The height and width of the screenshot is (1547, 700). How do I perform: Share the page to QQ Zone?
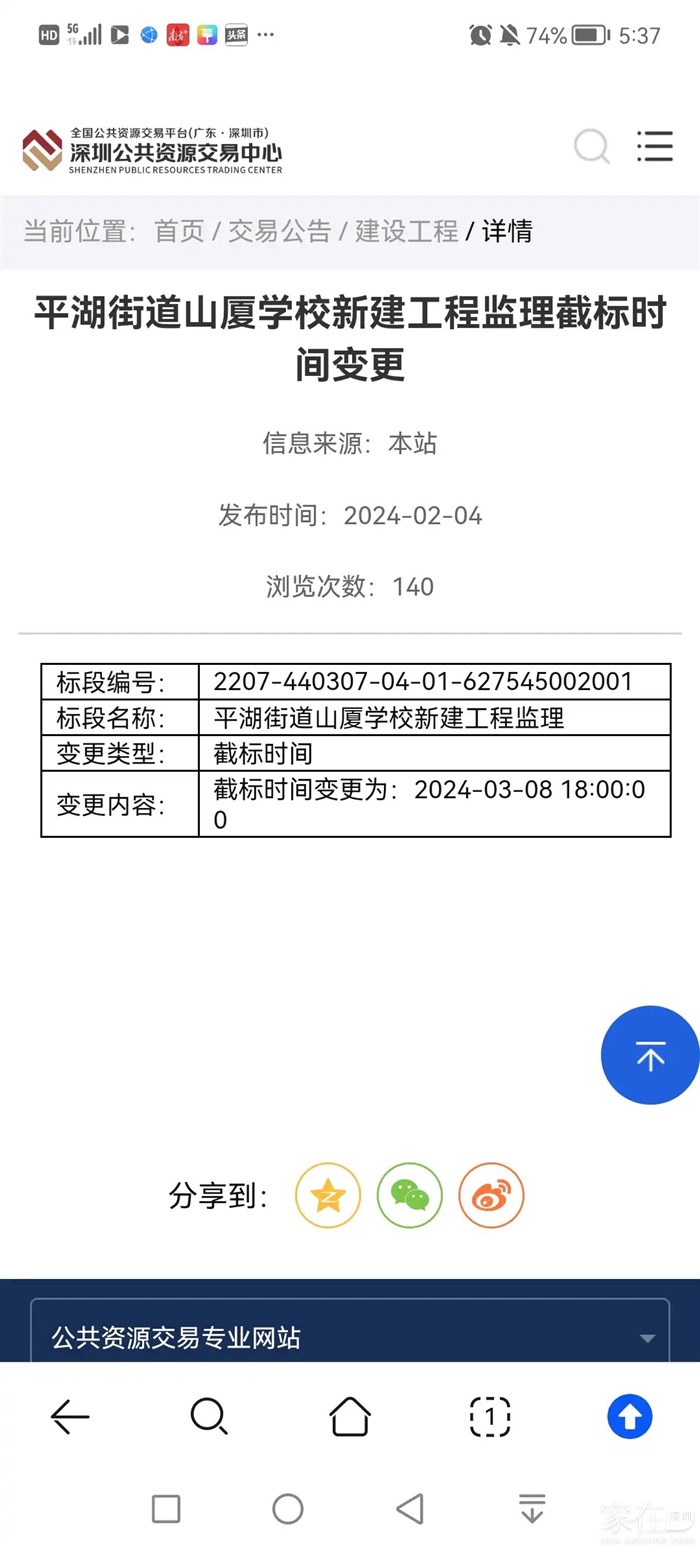(x=327, y=1195)
